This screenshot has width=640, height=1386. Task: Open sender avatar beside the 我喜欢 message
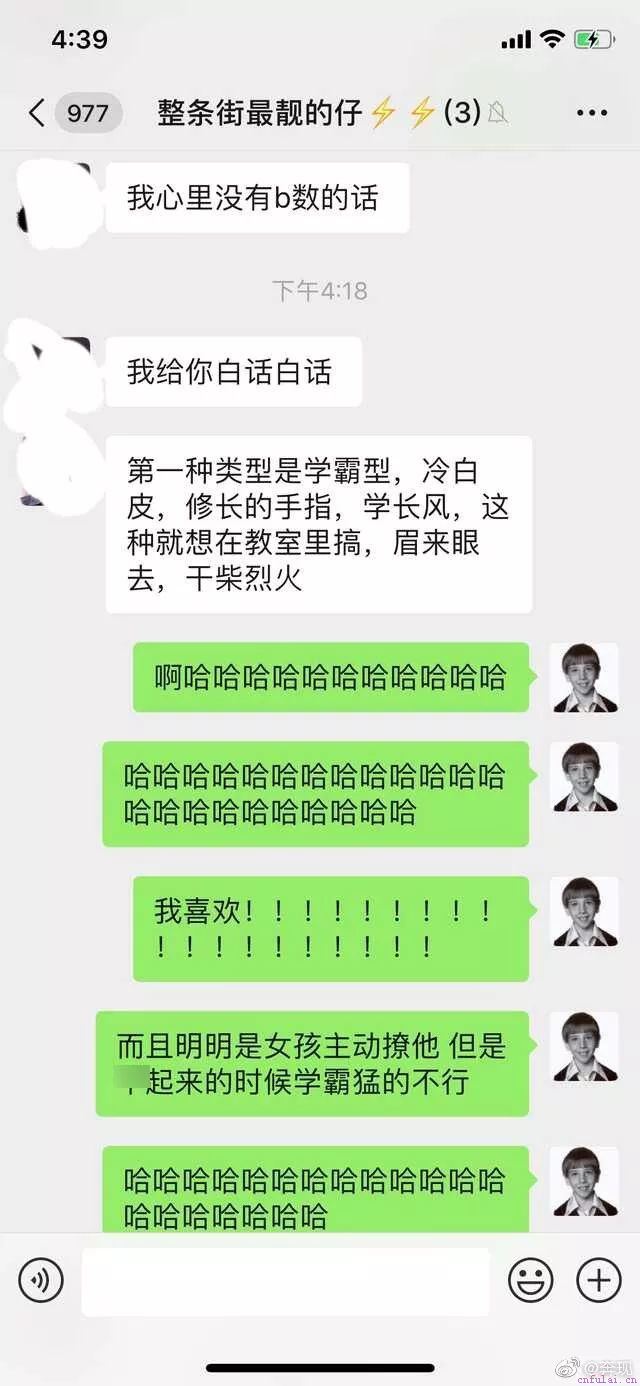point(585,912)
